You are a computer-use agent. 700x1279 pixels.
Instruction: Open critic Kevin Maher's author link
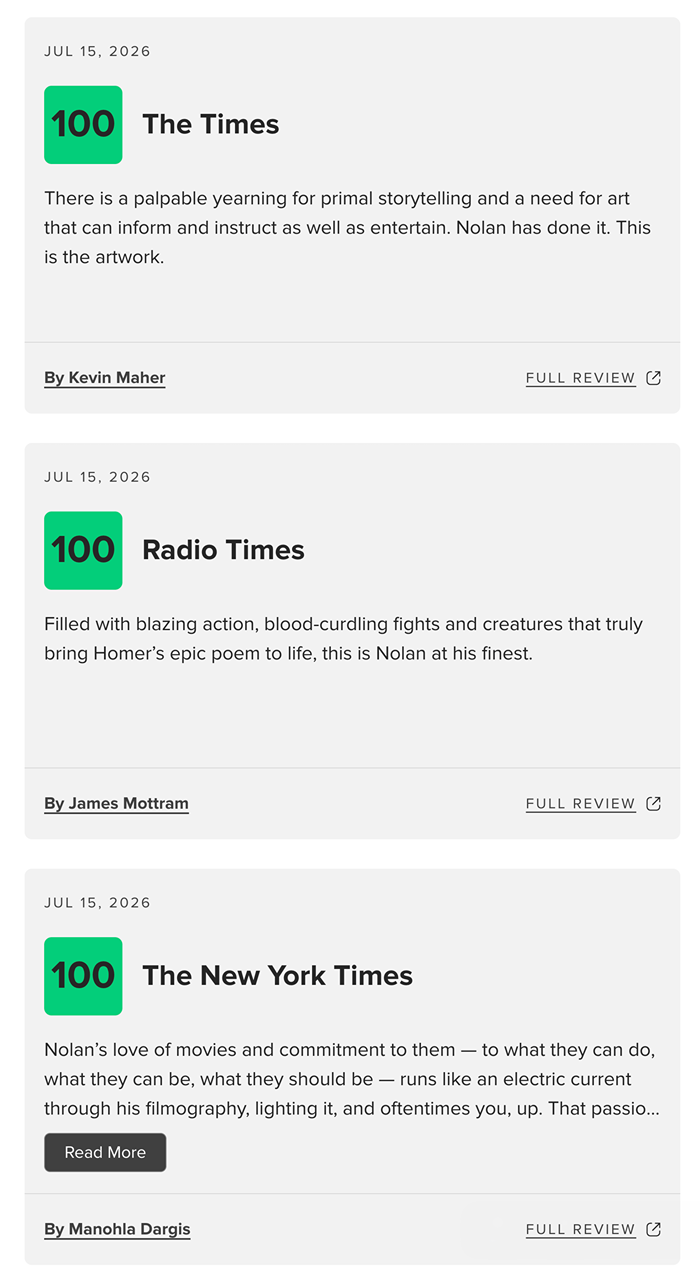pos(105,378)
